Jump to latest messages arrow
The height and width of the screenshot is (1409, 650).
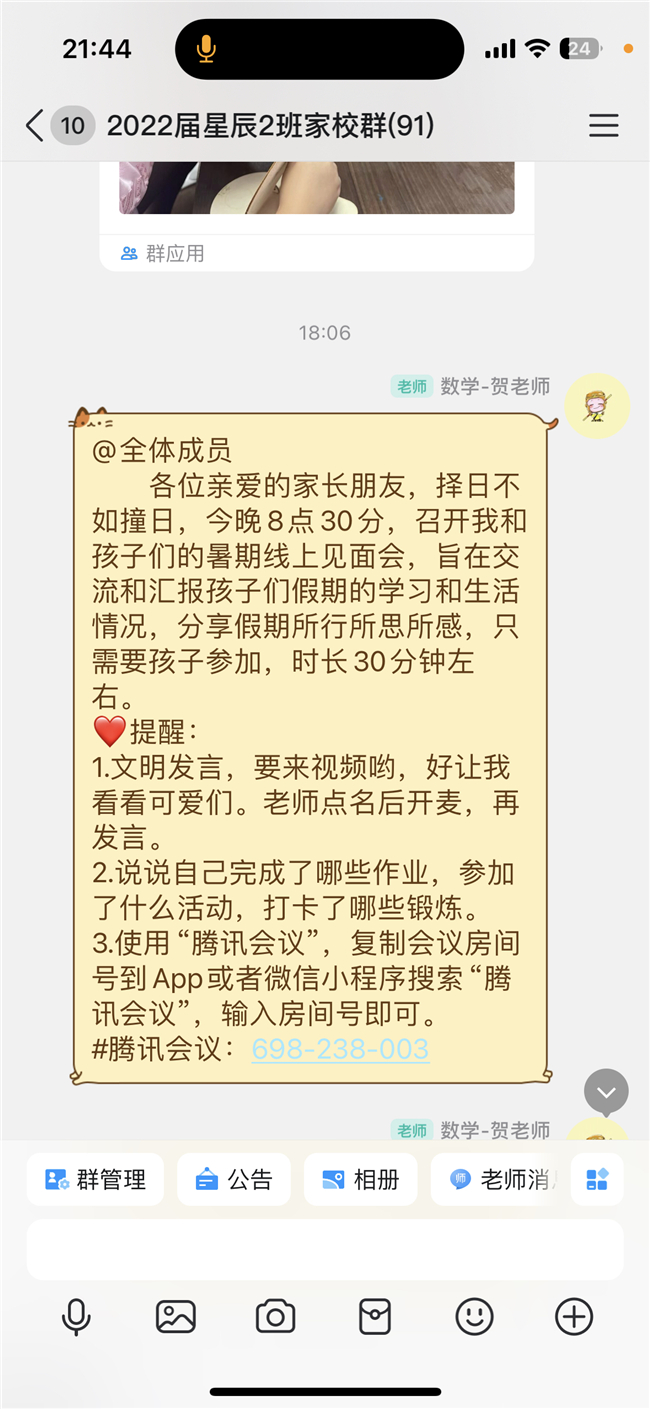(x=606, y=1092)
